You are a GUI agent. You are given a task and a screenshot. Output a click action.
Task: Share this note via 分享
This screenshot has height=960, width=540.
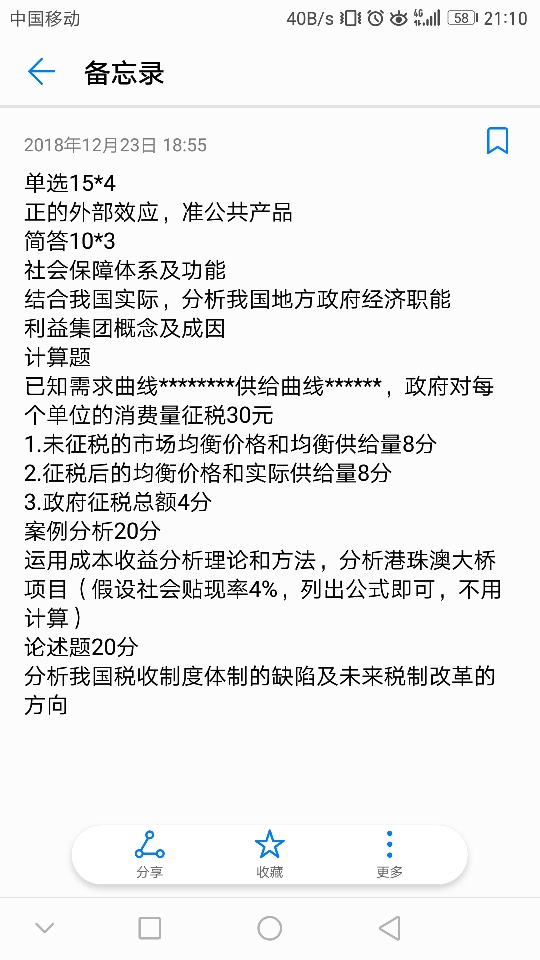(x=149, y=855)
